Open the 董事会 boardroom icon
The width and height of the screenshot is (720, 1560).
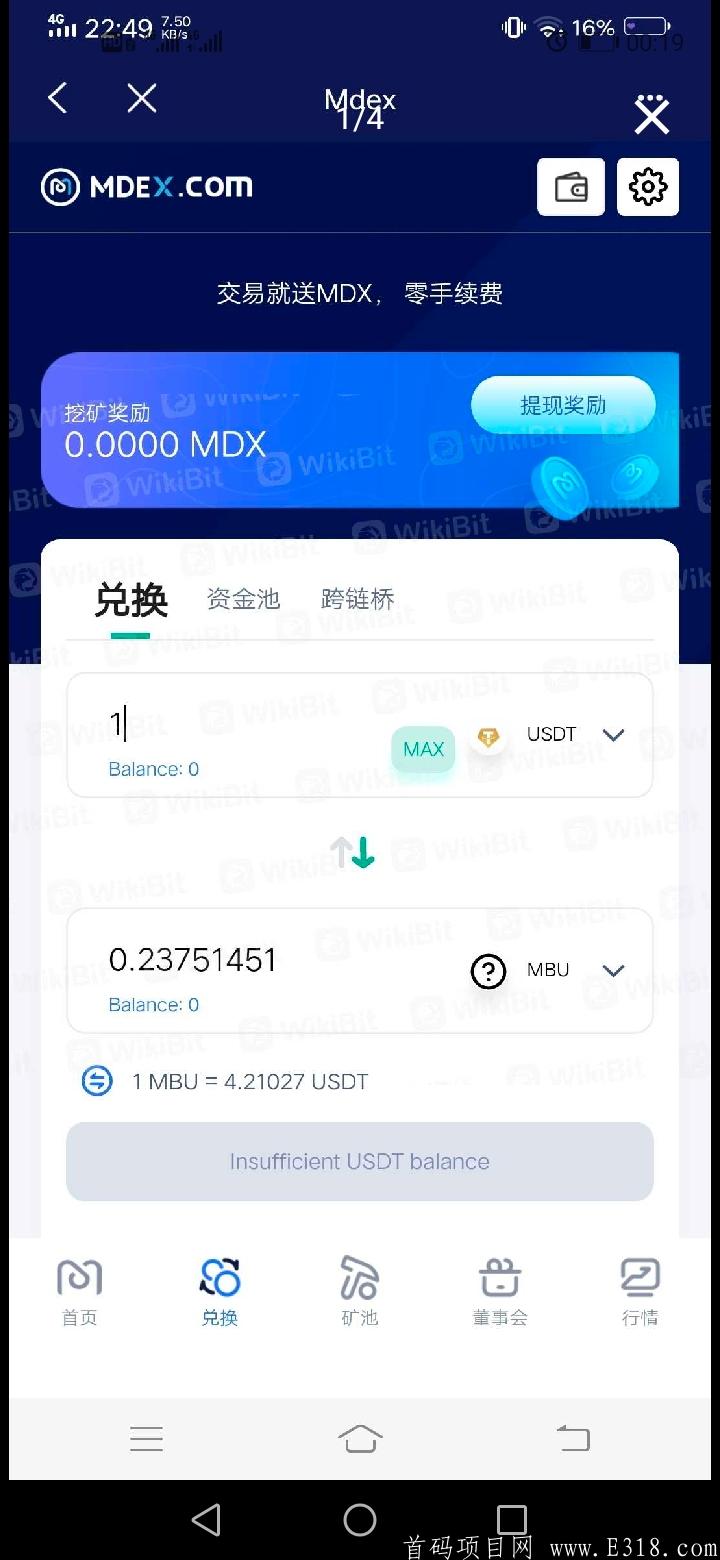(499, 1290)
